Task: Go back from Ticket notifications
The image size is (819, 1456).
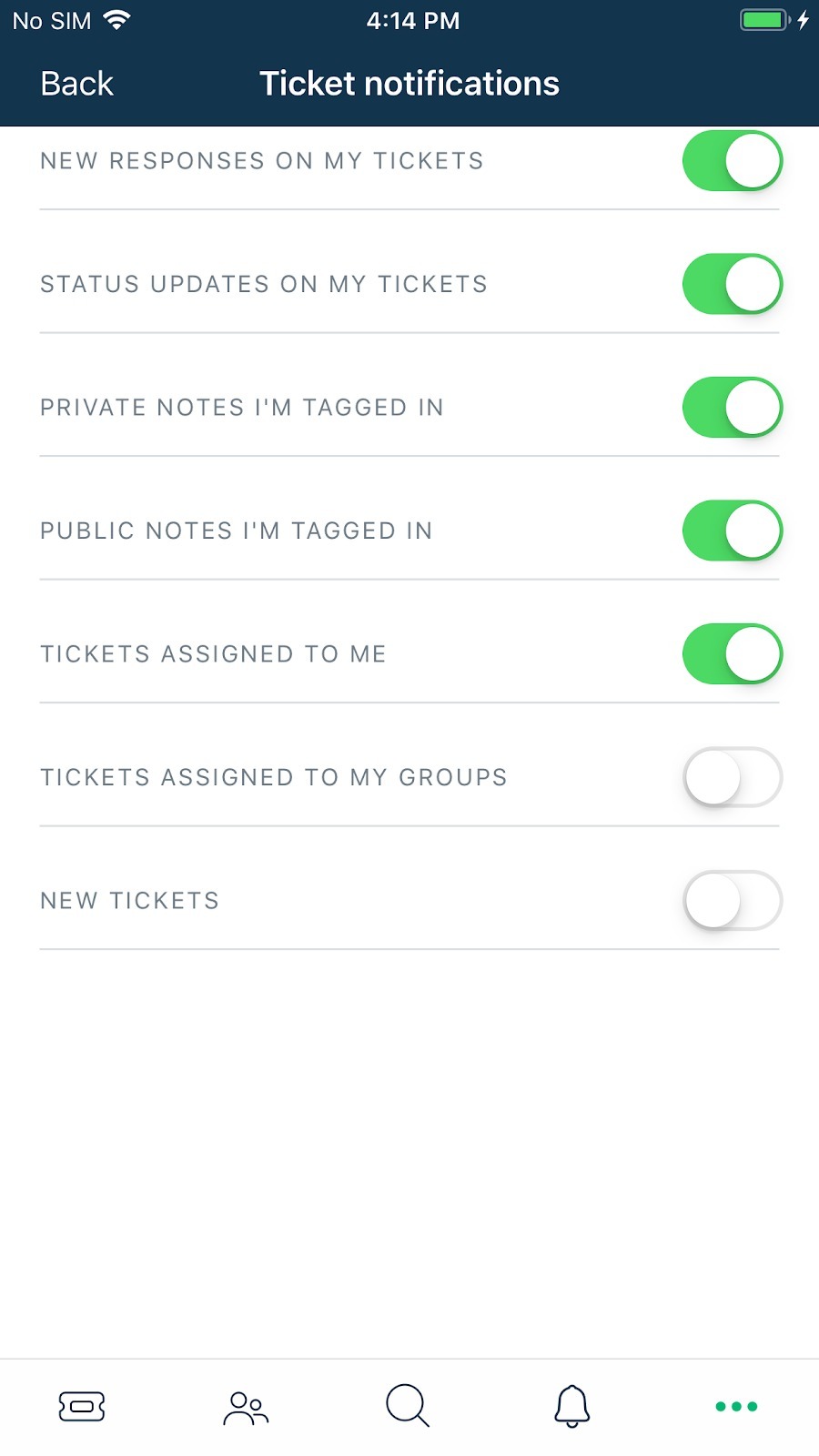Action: point(76,84)
